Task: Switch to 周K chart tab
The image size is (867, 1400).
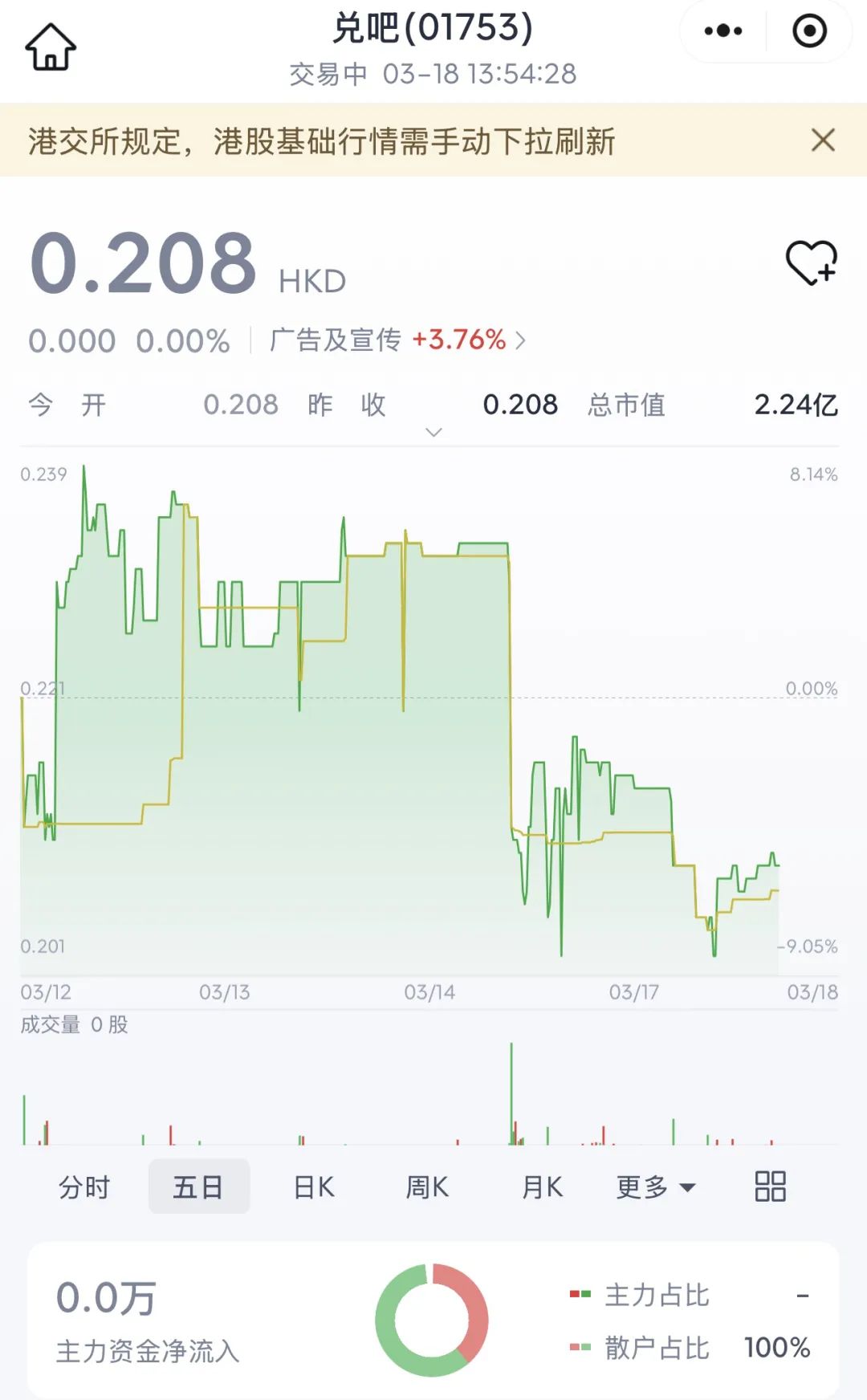Action: tap(427, 1186)
